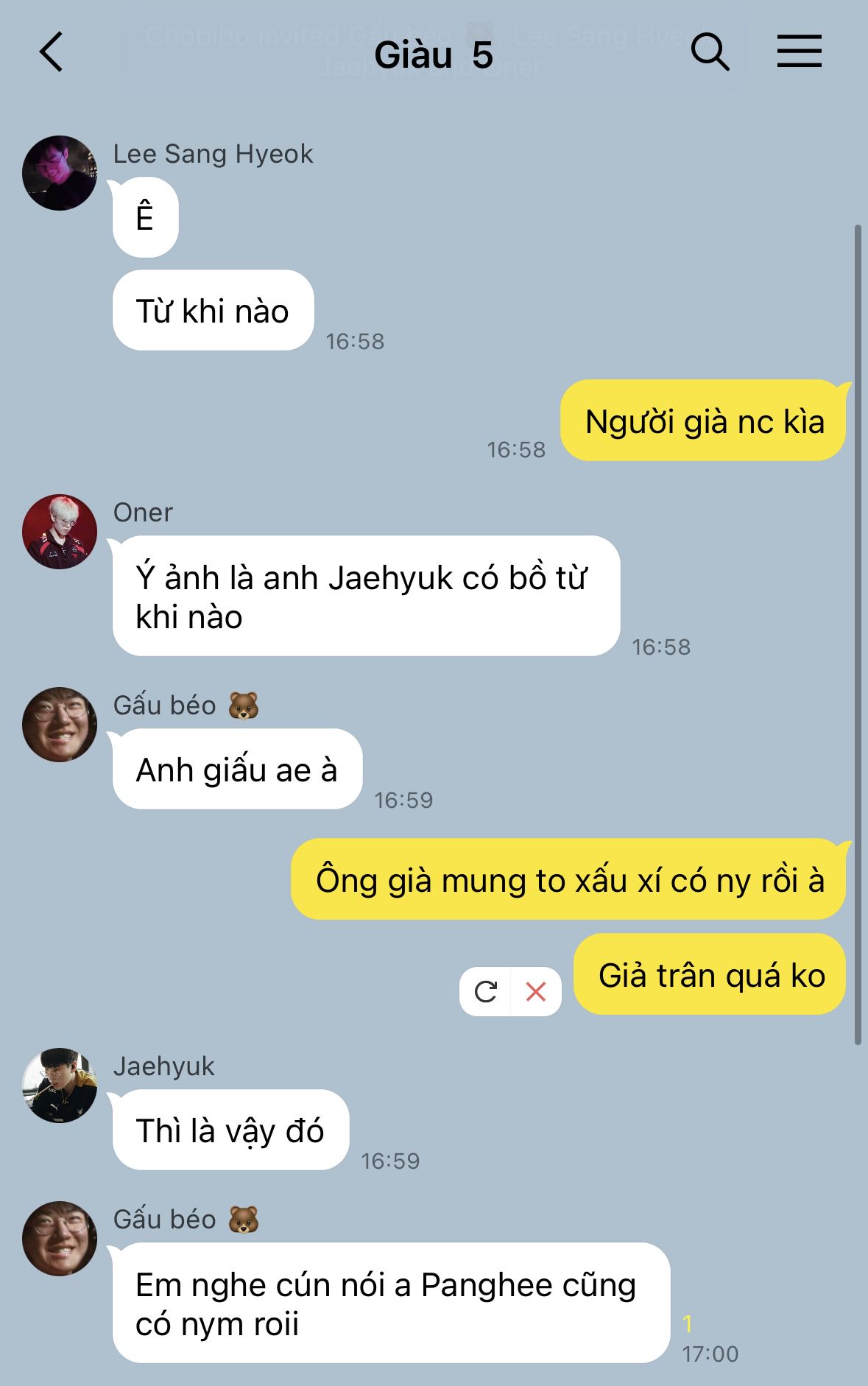Open Lee Sang Hyeok's profile picture
Image resolution: width=868 pixels, height=1386 pixels.
(x=60, y=173)
